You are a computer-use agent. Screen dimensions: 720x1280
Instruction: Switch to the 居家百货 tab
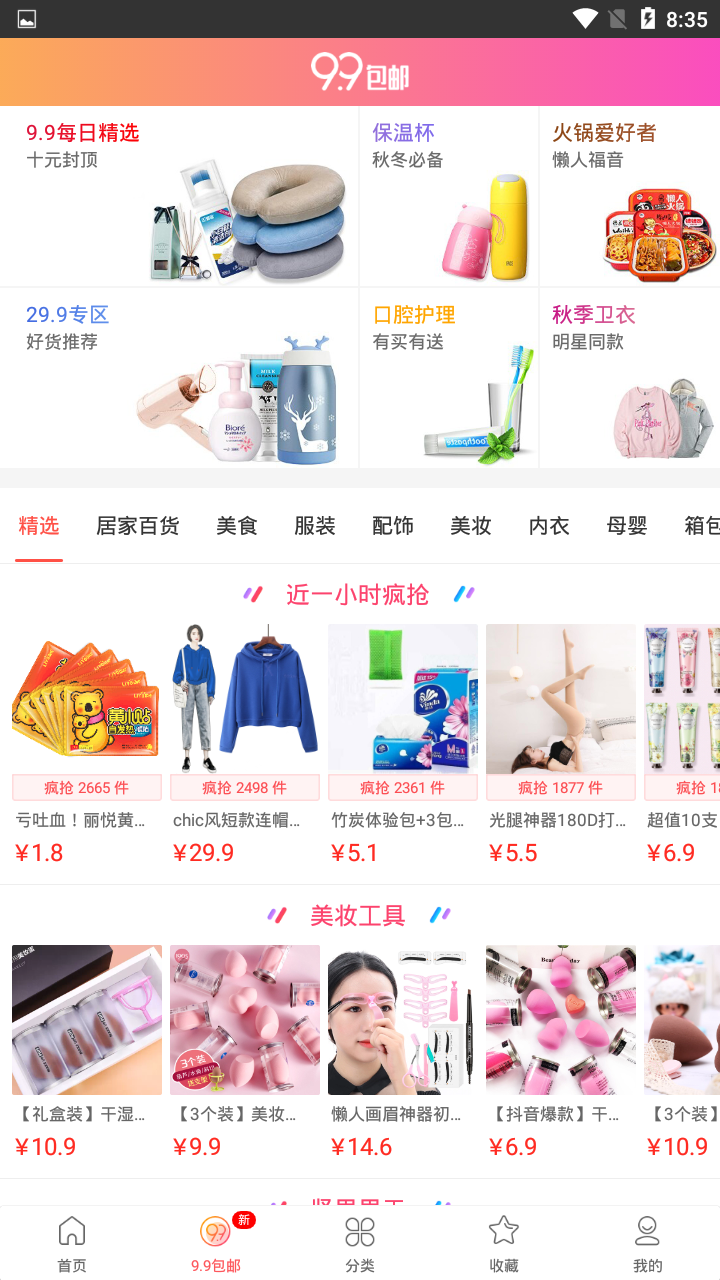pos(138,526)
